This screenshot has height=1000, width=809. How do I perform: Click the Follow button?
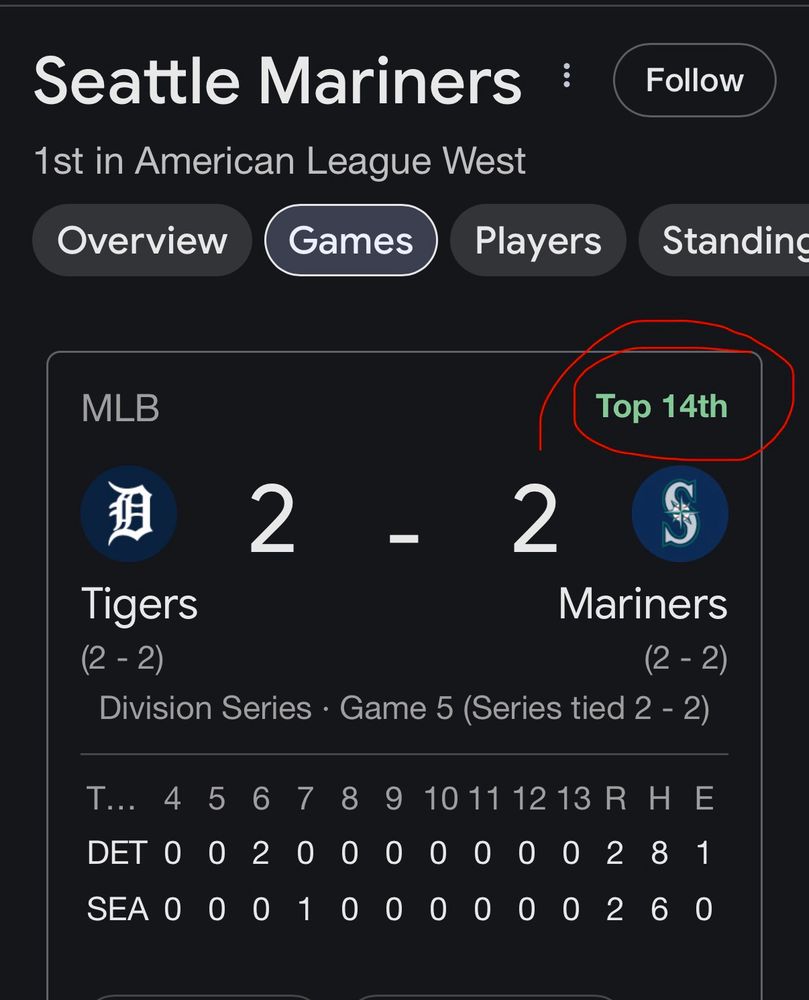(694, 80)
